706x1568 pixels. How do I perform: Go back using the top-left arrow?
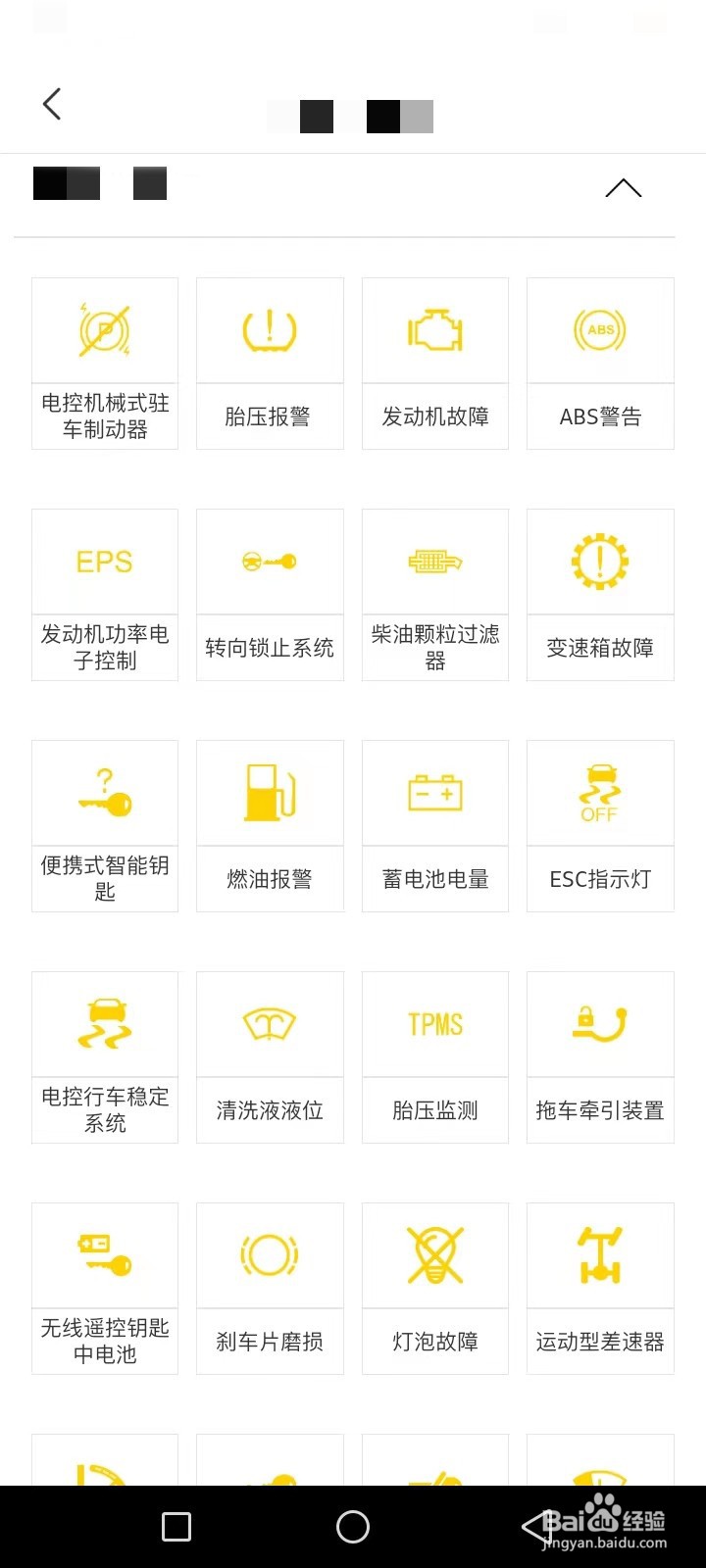coord(52,104)
